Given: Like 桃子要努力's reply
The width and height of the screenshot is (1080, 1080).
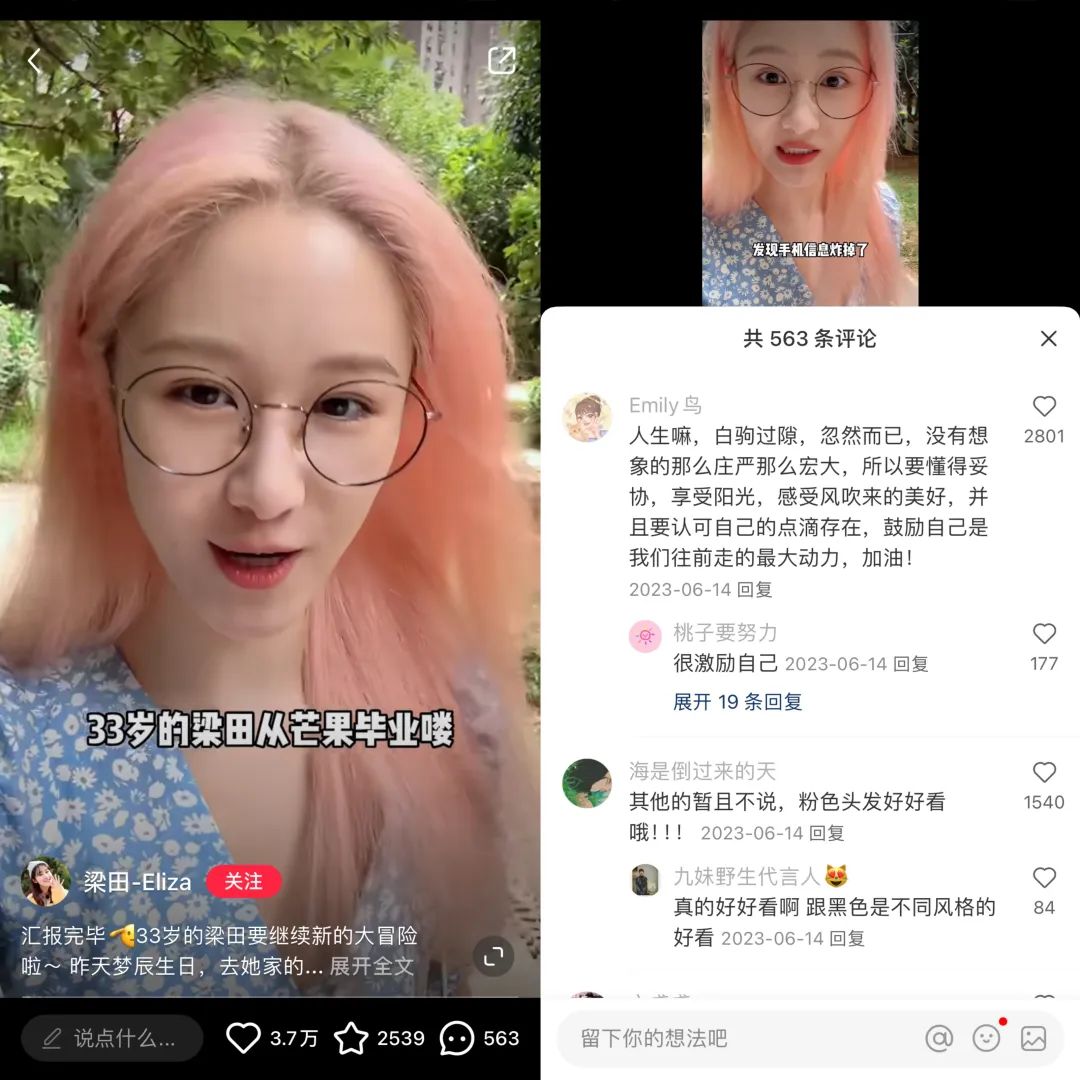Looking at the screenshot, I should pyautogui.click(x=1044, y=633).
